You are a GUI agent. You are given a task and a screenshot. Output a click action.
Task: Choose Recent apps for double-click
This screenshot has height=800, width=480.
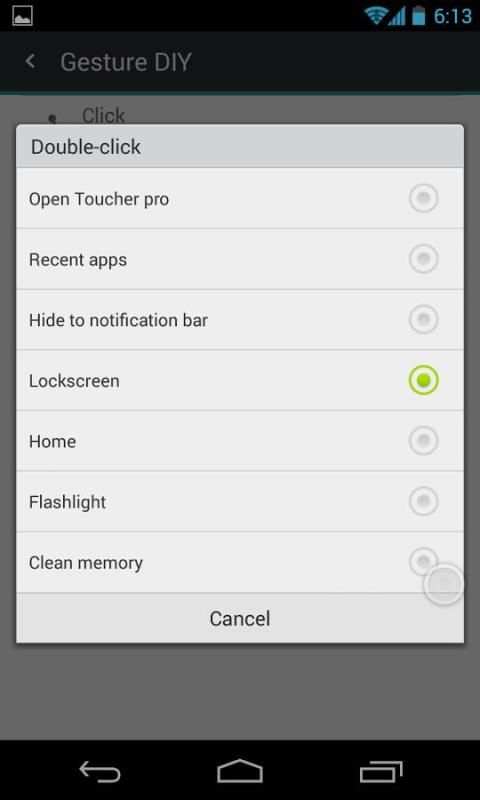(240, 259)
